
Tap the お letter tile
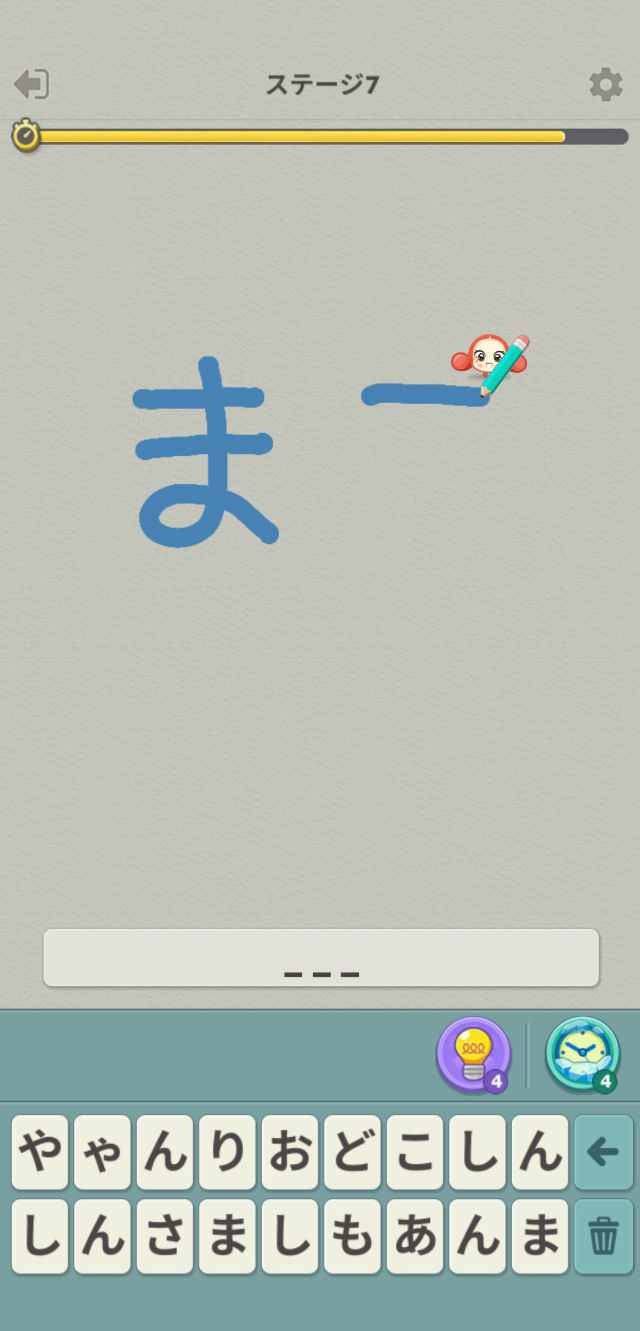pyautogui.click(x=290, y=1152)
